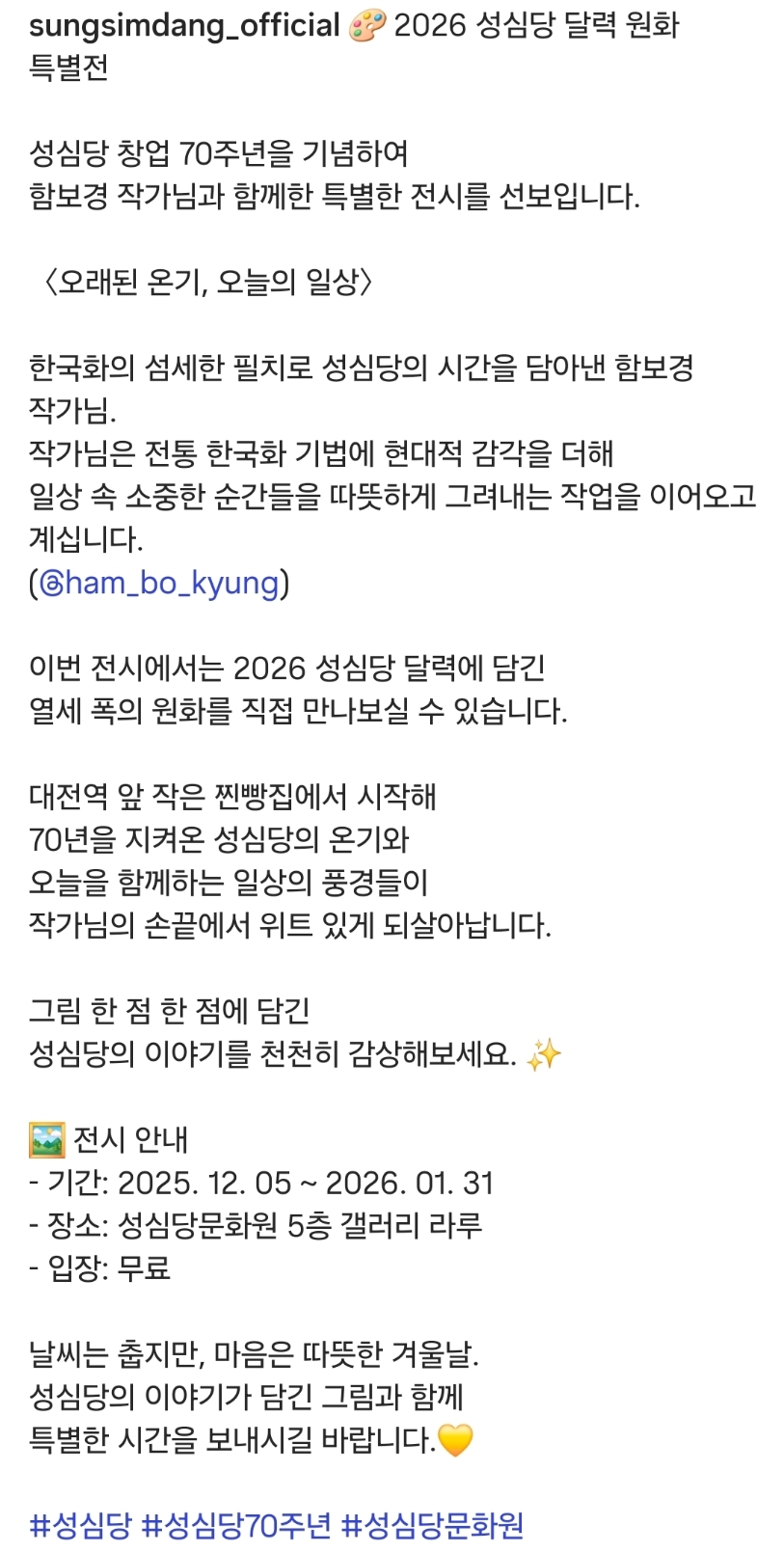
Task: Open the #성심당 hashtag
Action: (x=80, y=1525)
